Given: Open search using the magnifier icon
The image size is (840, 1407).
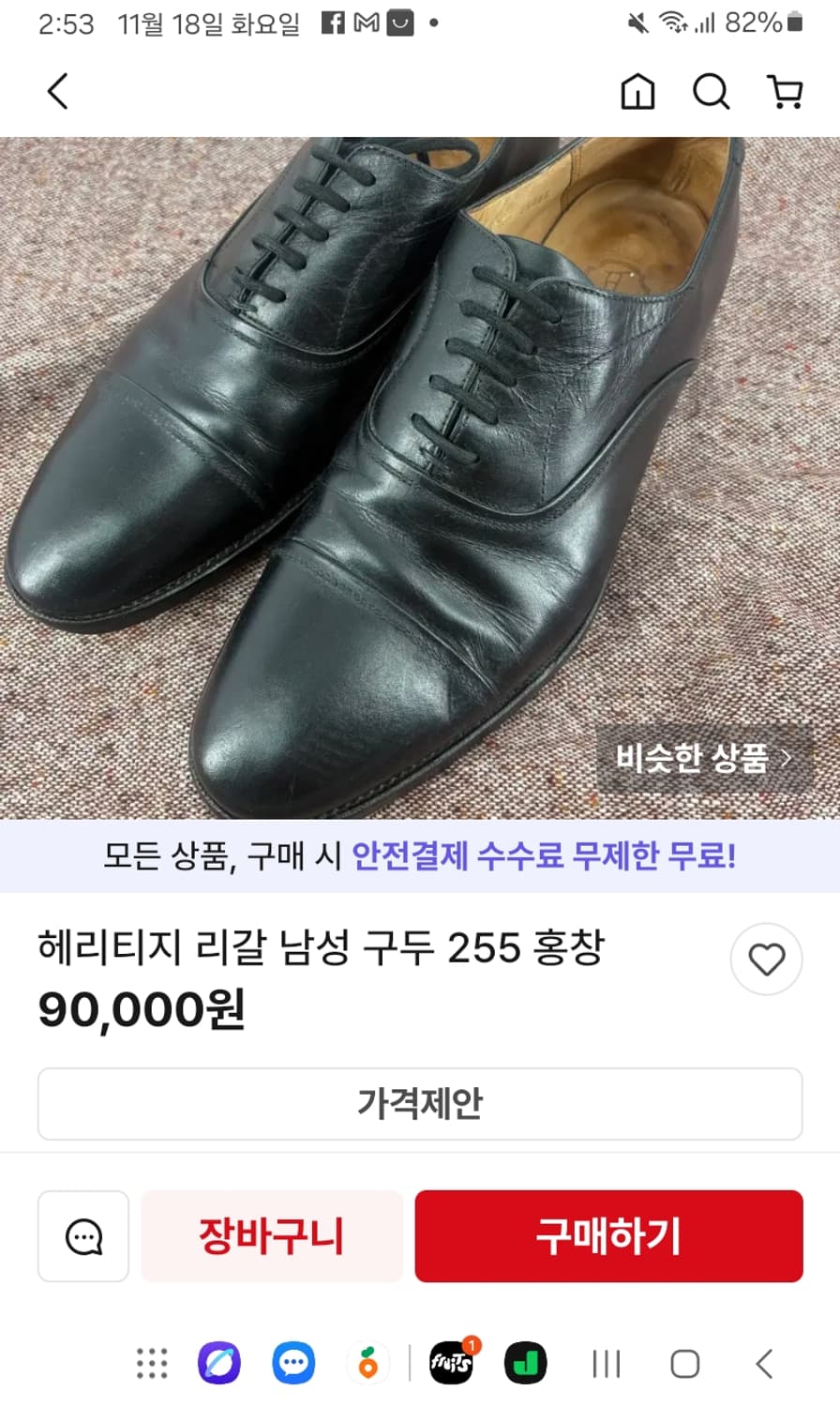Looking at the screenshot, I should [x=712, y=92].
